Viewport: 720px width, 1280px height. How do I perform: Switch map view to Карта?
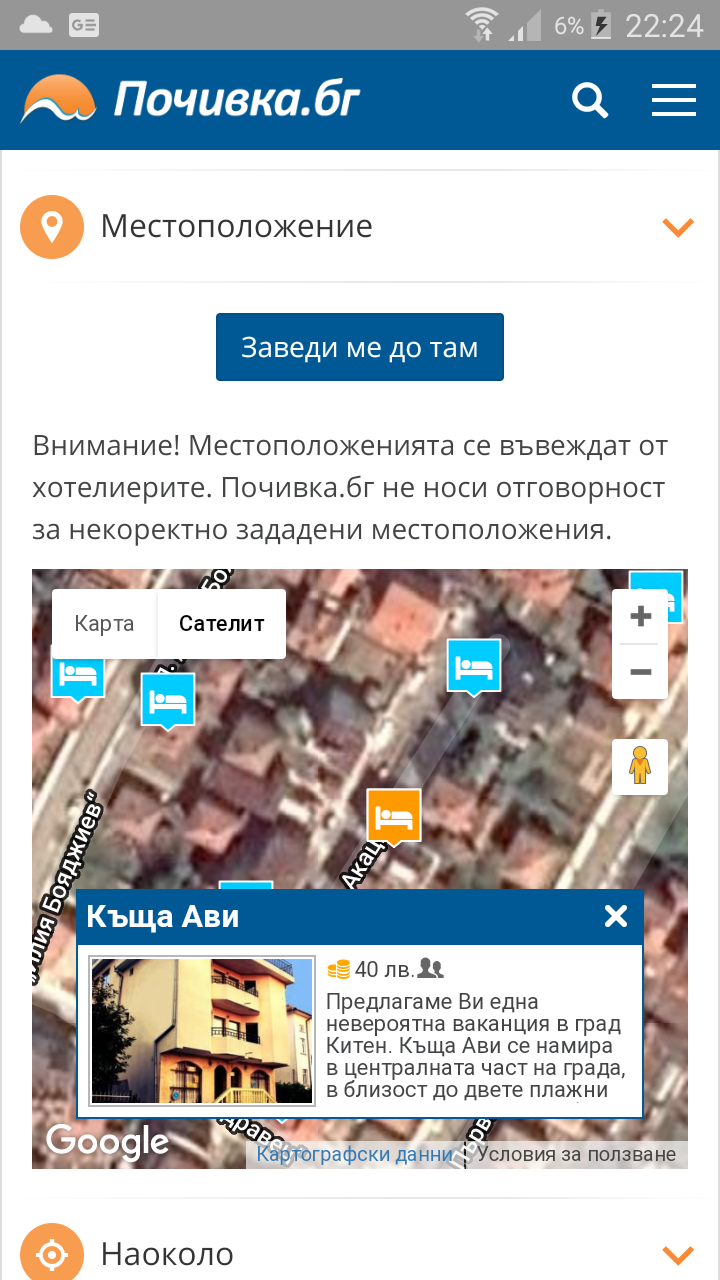[x=104, y=623]
